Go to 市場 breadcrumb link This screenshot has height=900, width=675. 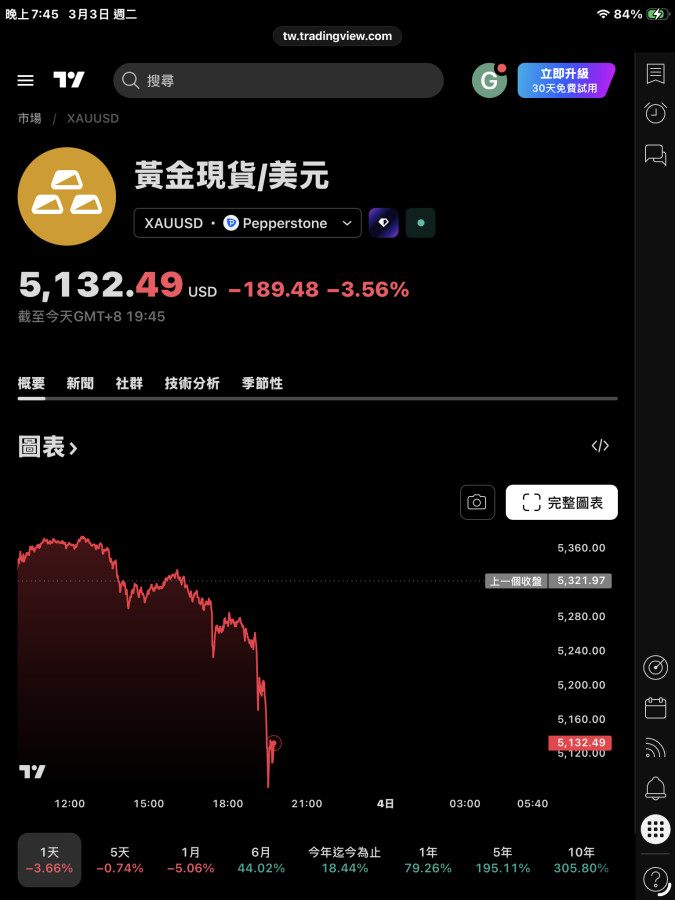coord(30,118)
